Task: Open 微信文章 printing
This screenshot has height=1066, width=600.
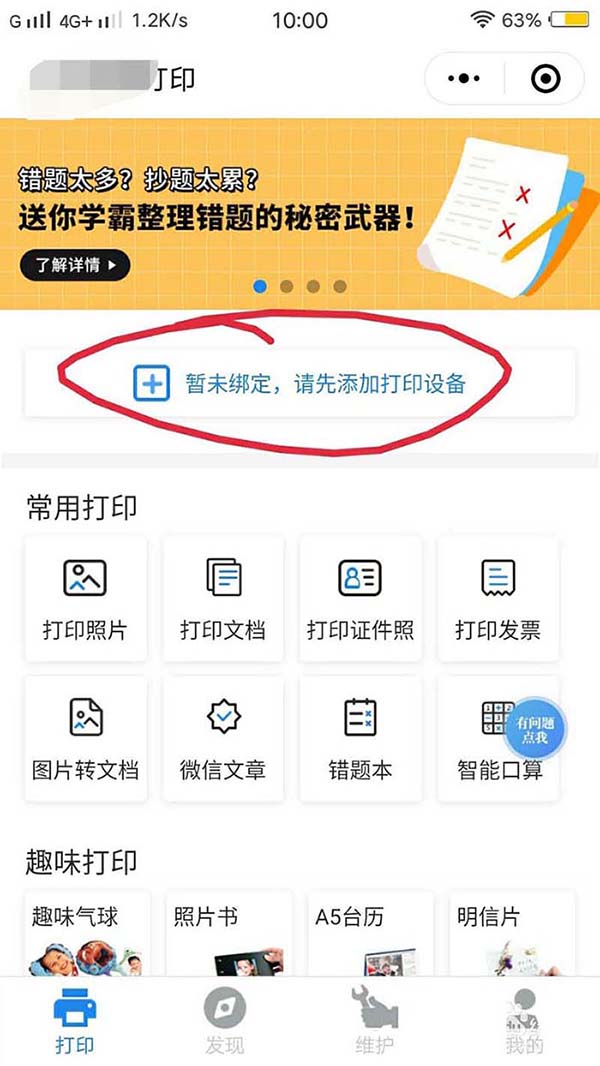Action: 222,738
